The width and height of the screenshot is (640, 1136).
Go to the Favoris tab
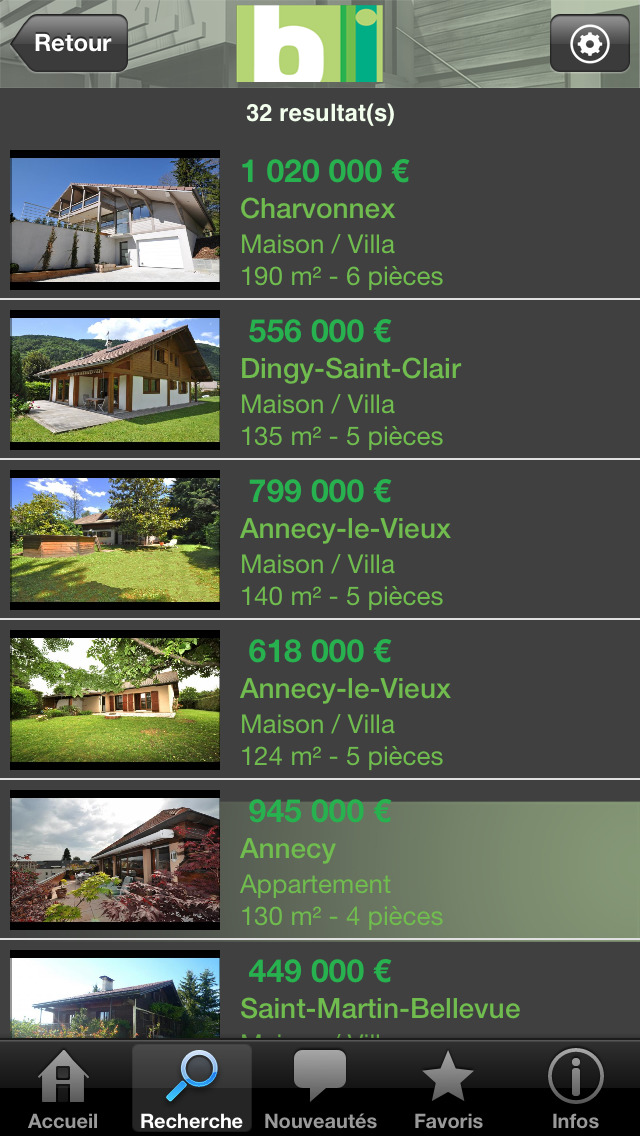[x=448, y=1089]
